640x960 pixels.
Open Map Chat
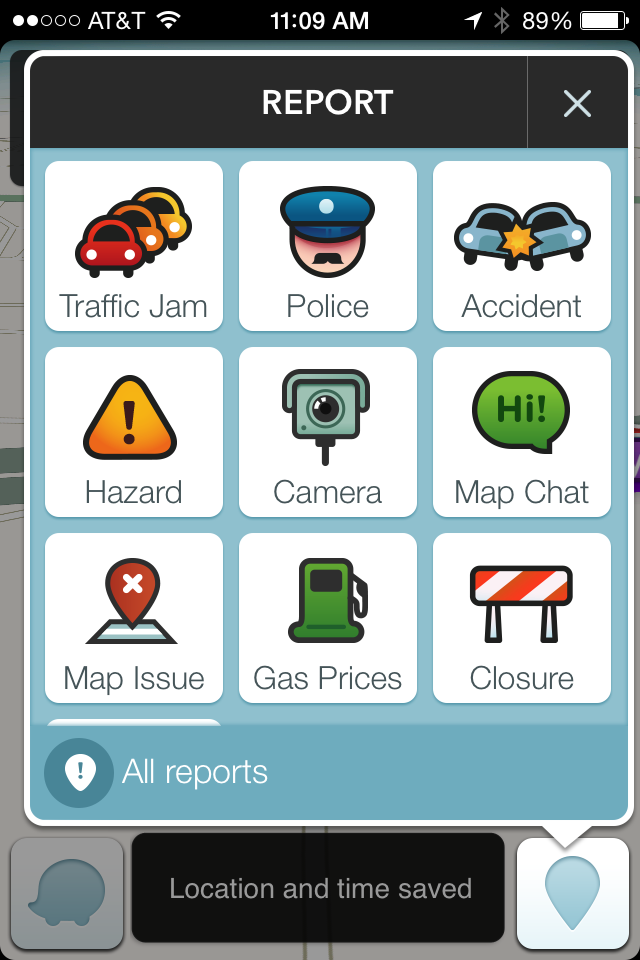(522, 432)
